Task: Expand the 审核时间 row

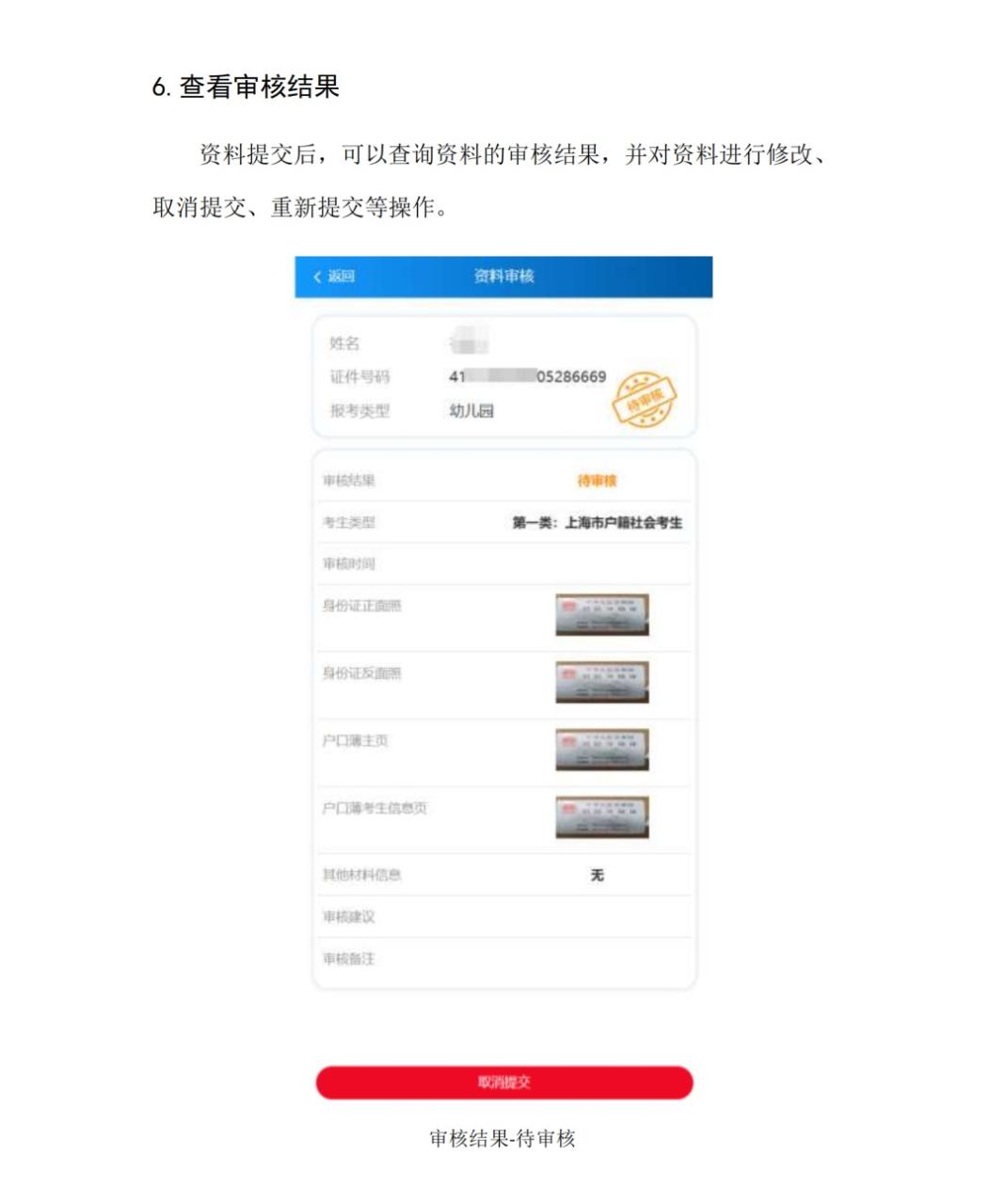Action: pos(504,562)
